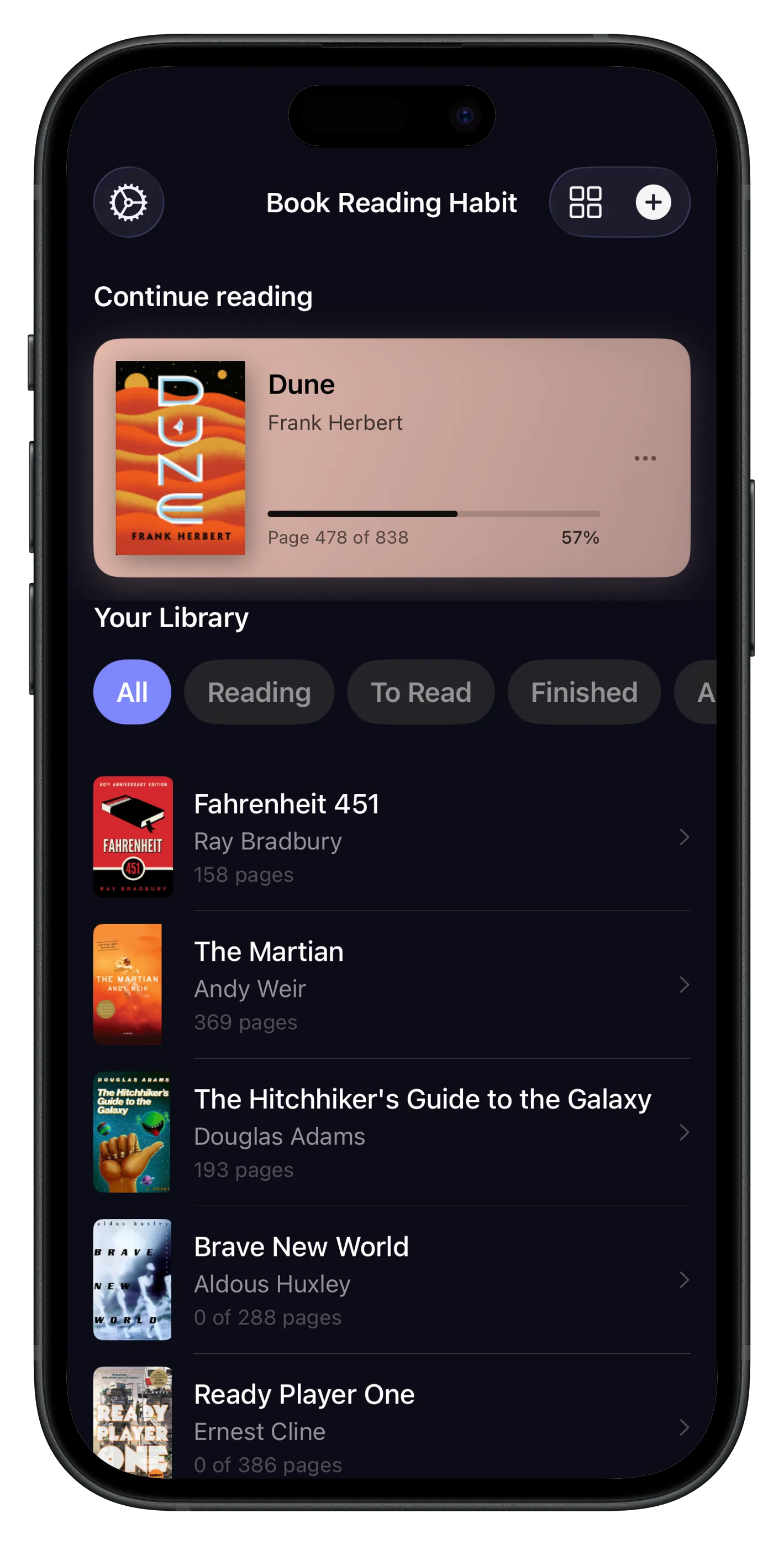
Task: Click the Dune reading progress bar
Action: pyautogui.click(x=433, y=514)
